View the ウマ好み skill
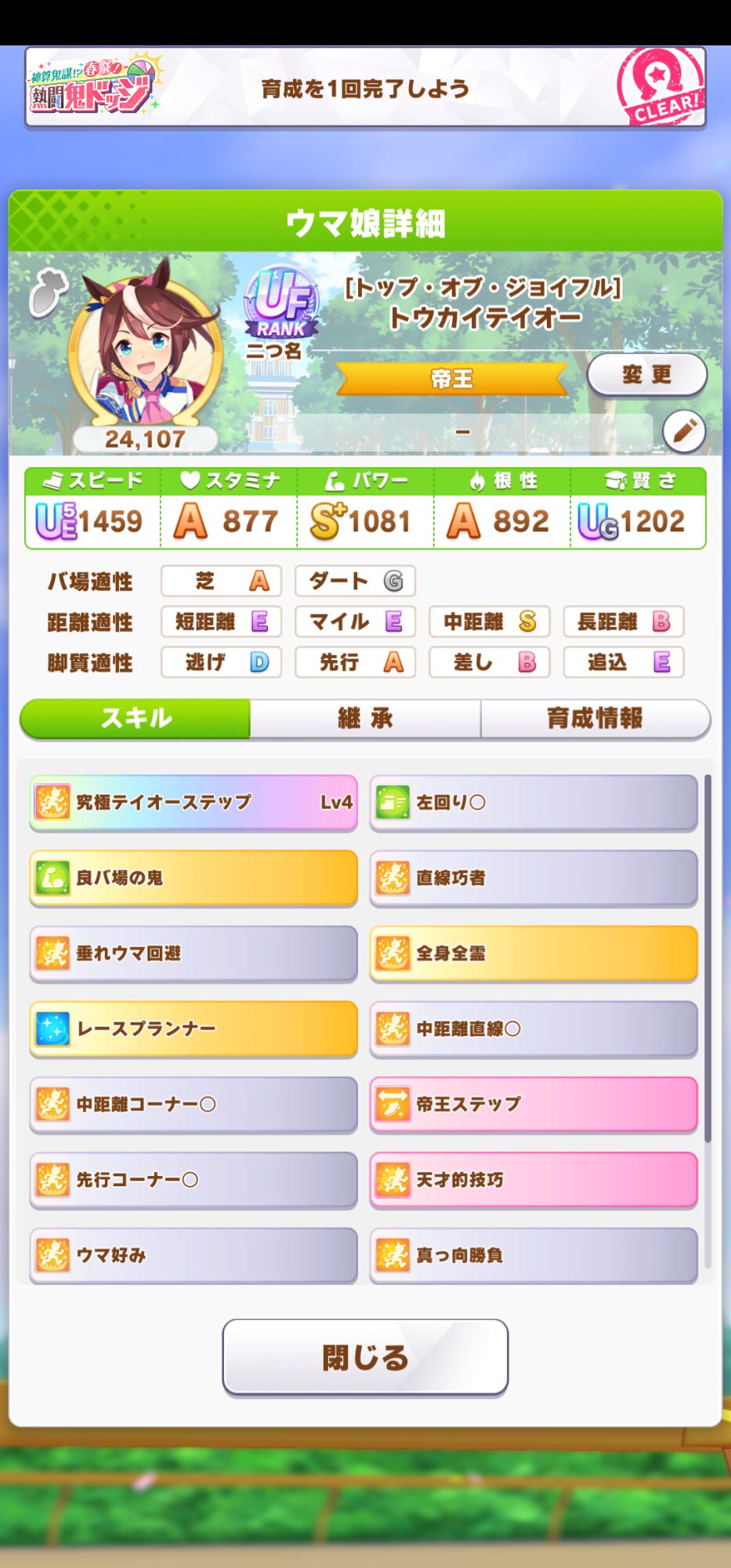Screen dimensions: 731x1568 [194, 1254]
